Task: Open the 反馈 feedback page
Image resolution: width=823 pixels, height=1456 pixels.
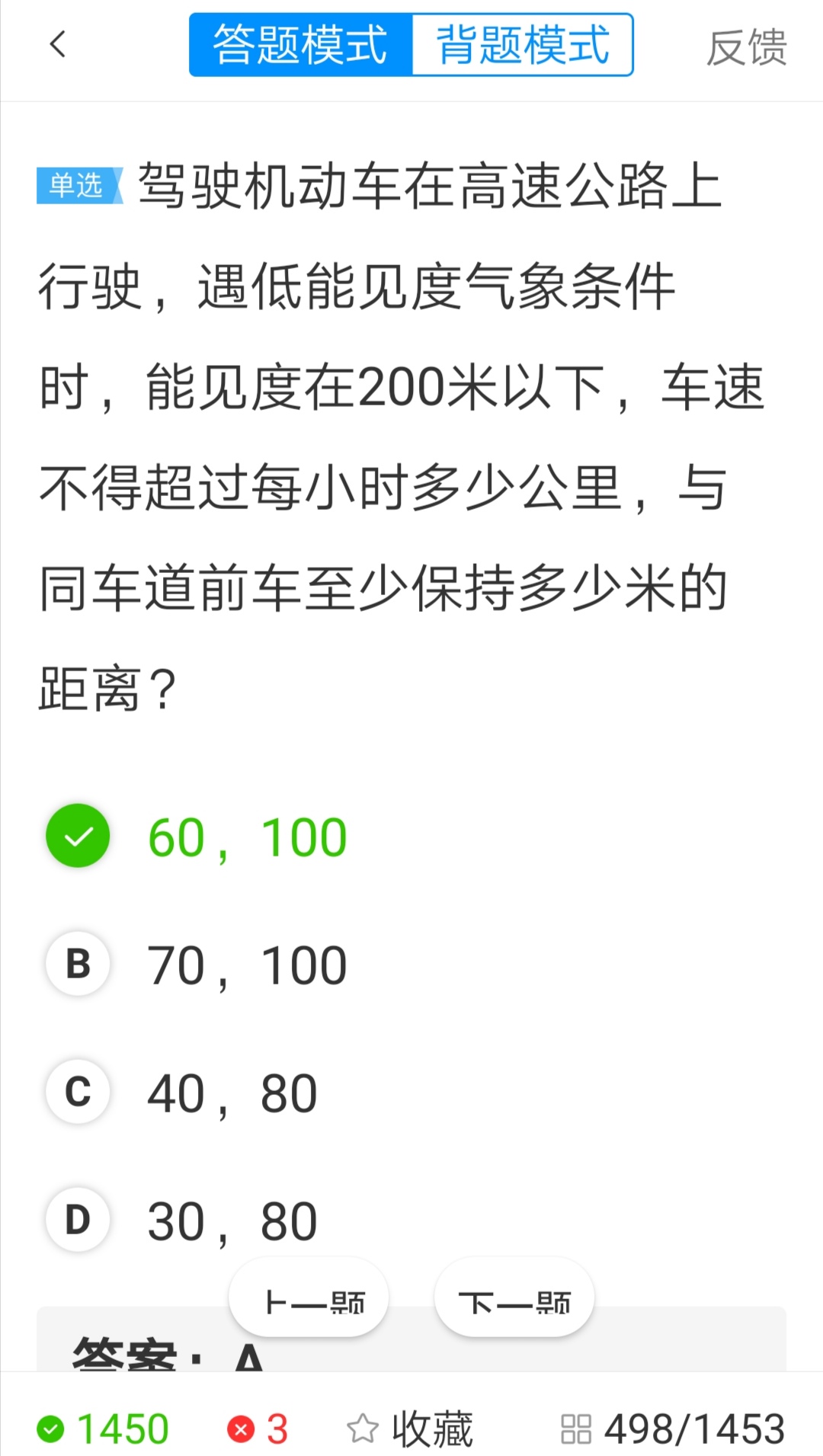Action: tap(746, 44)
